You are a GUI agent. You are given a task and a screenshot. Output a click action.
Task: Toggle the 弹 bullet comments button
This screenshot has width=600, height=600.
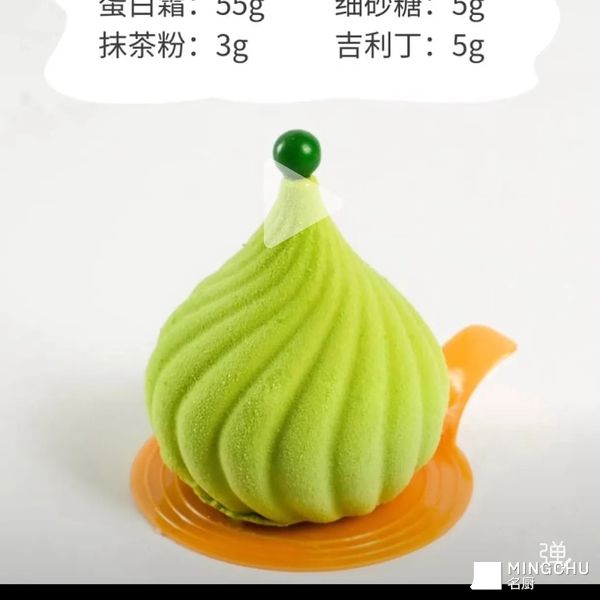[551, 551]
